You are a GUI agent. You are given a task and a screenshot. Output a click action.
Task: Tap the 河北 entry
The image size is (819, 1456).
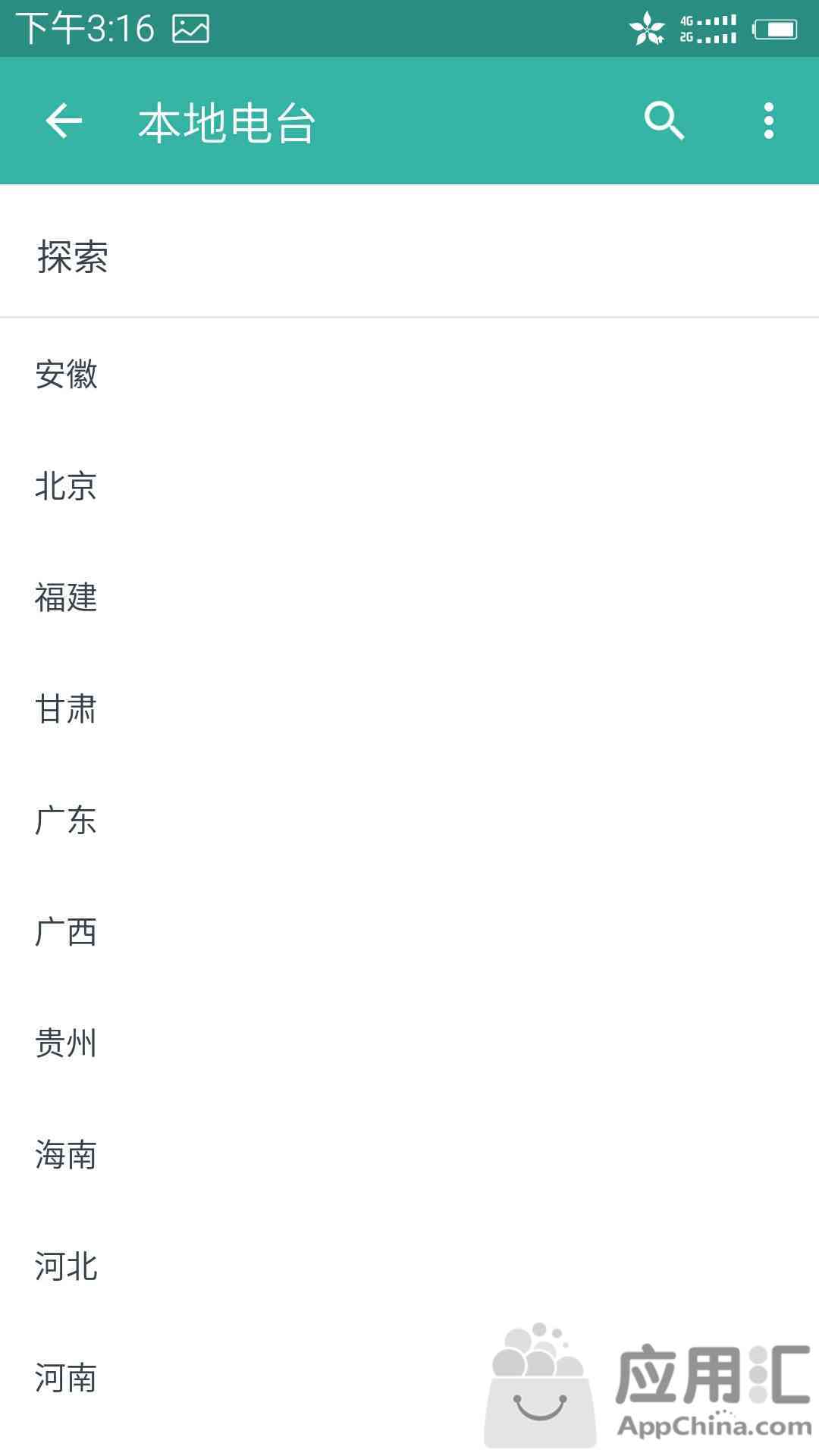409,1266
